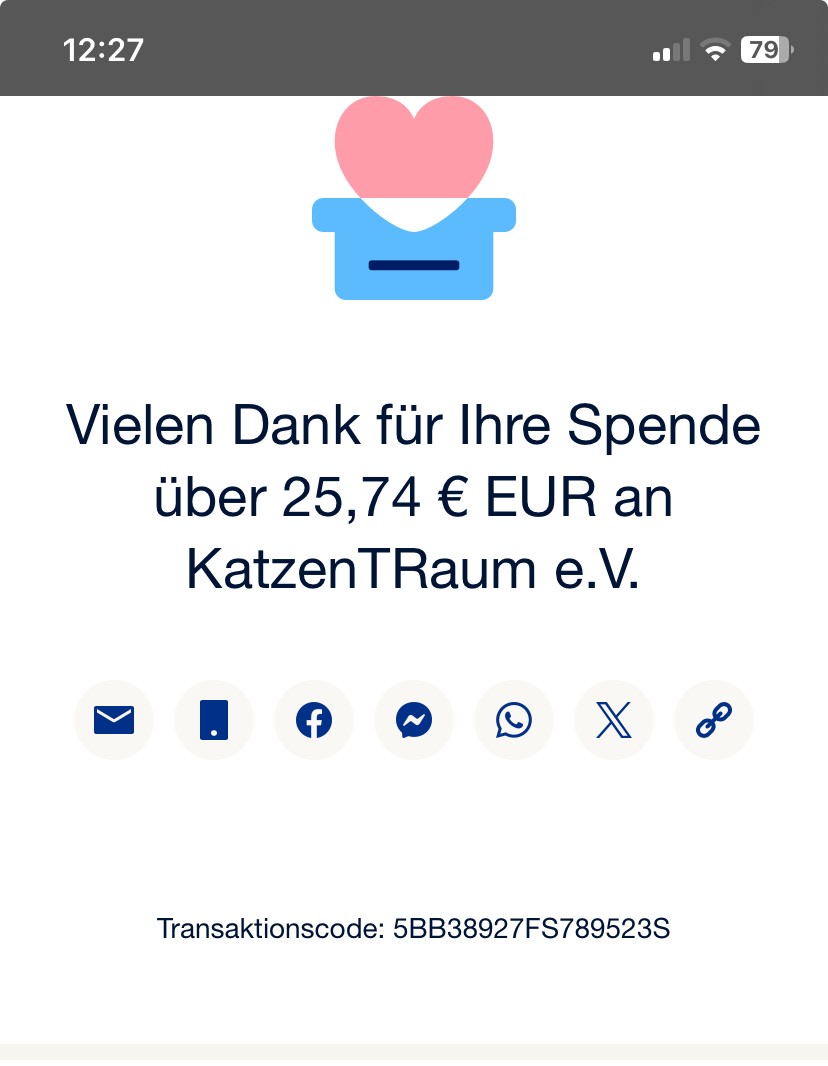Post the donation on X
The width and height of the screenshot is (828, 1066).
click(614, 720)
